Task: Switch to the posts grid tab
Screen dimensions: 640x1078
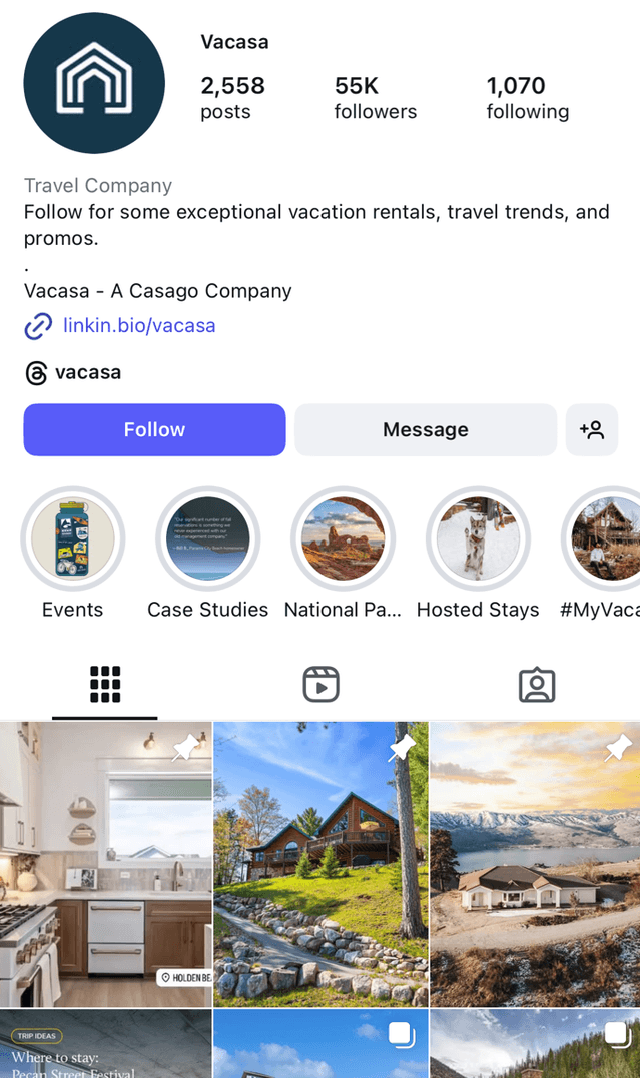Action: point(105,684)
